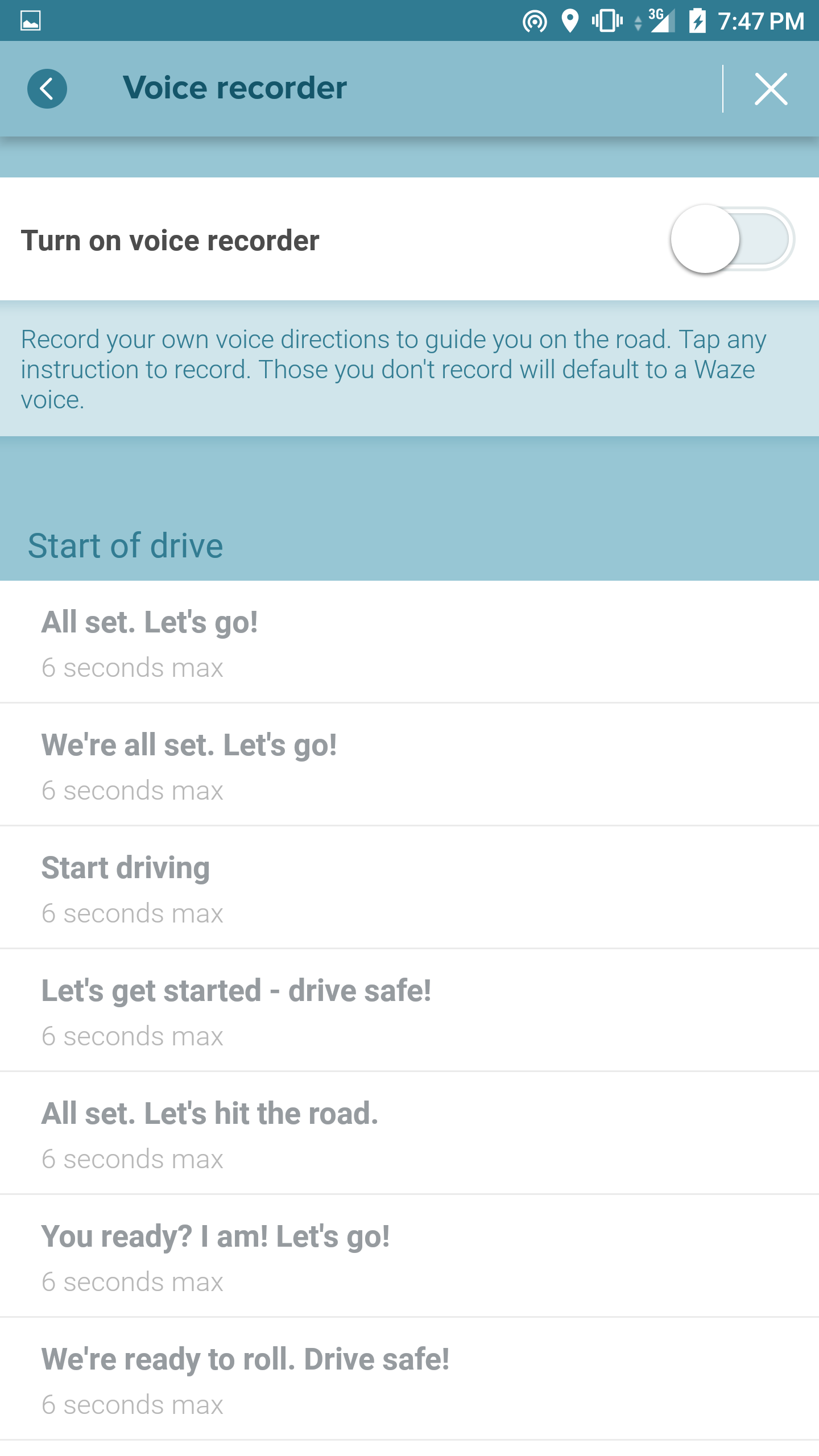The image size is (819, 1456).
Task: Choose 'All set. Let's hit the road.' instruction
Action: [409, 1134]
